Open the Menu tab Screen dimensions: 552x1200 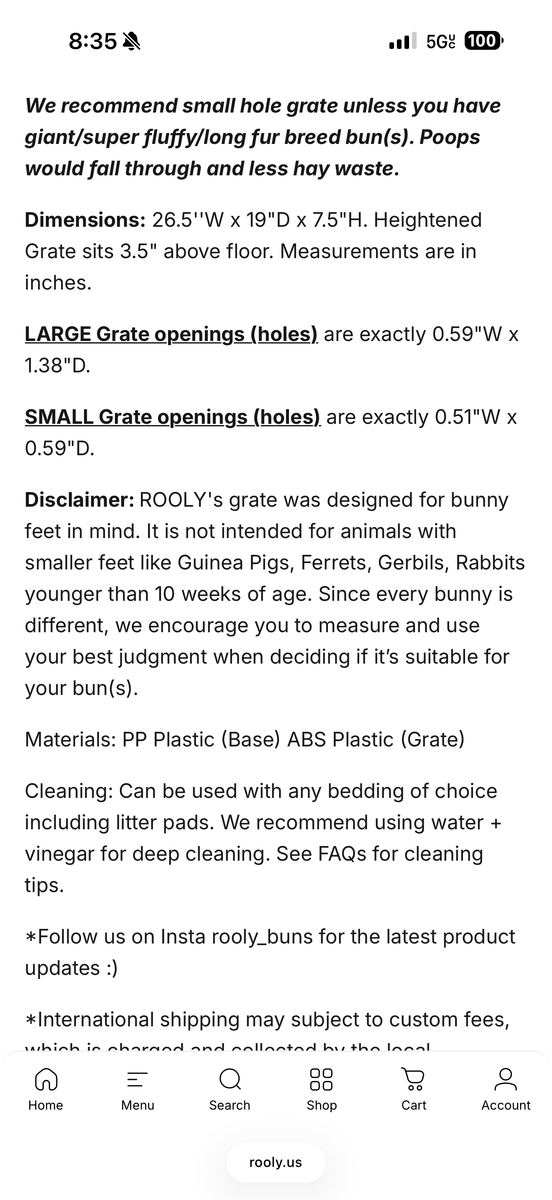click(138, 1089)
